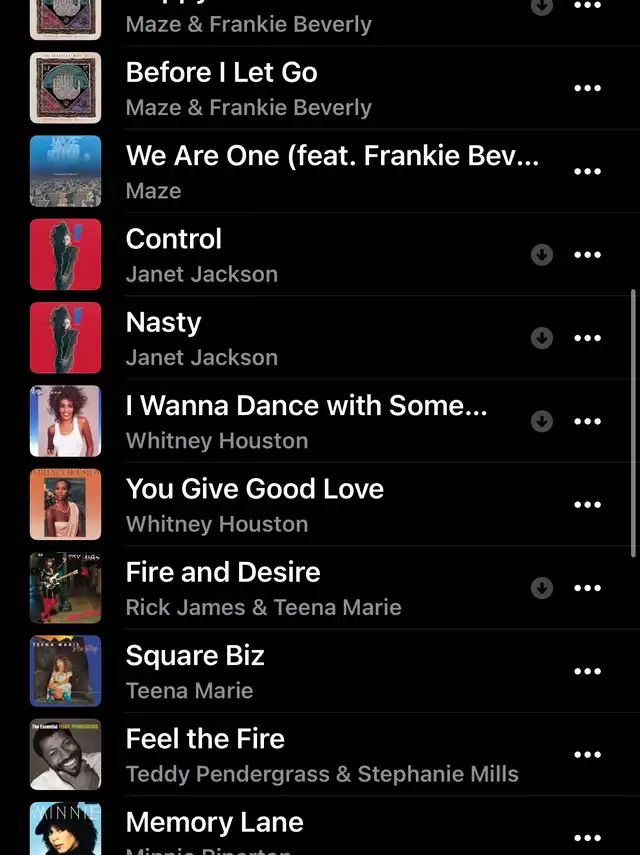Viewport: 640px width, 855px height.
Task: Open more options for Control
Action: click(x=587, y=255)
